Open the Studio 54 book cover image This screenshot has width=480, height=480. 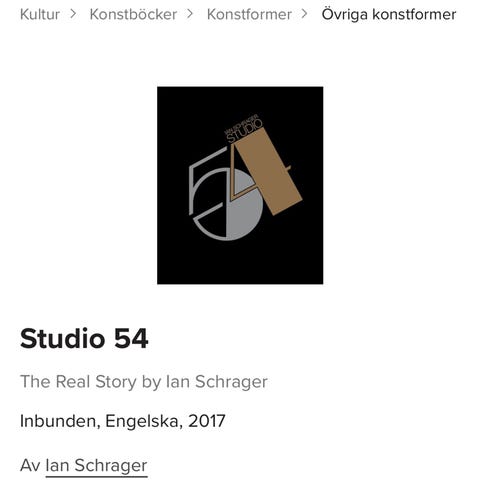(x=240, y=185)
